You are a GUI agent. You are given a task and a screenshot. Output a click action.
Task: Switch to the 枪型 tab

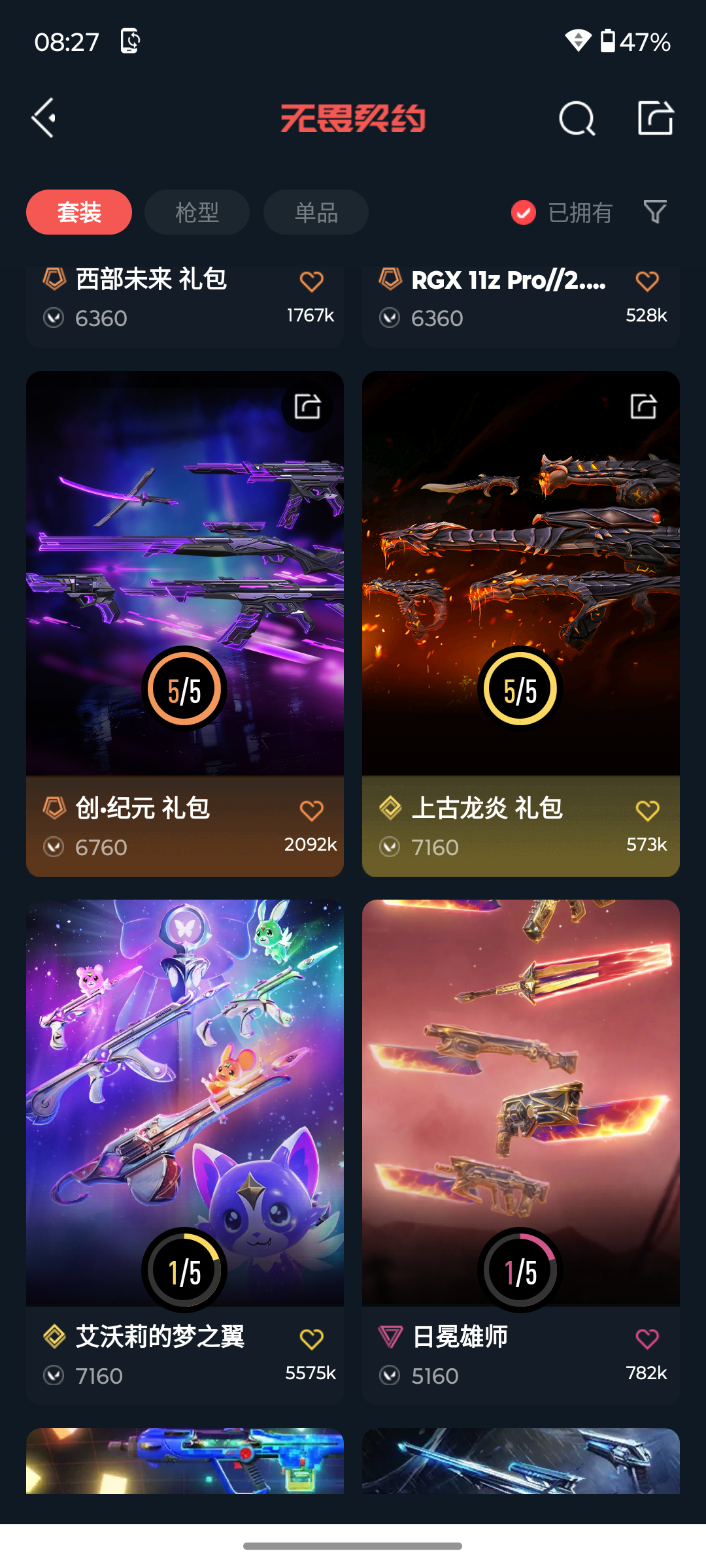(197, 212)
